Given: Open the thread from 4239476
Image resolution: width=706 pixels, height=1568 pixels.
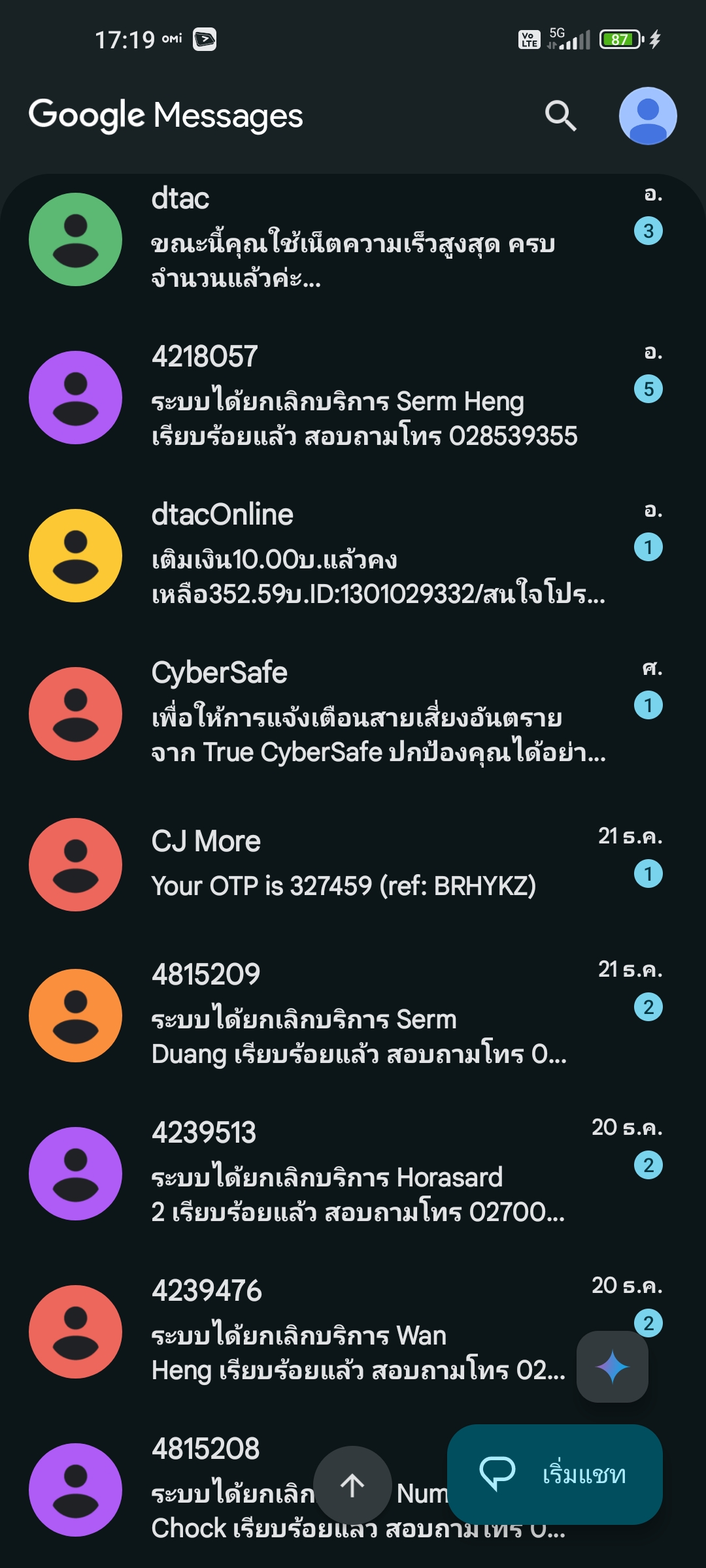Looking at the screenshot, I should tap(288, 1331).
